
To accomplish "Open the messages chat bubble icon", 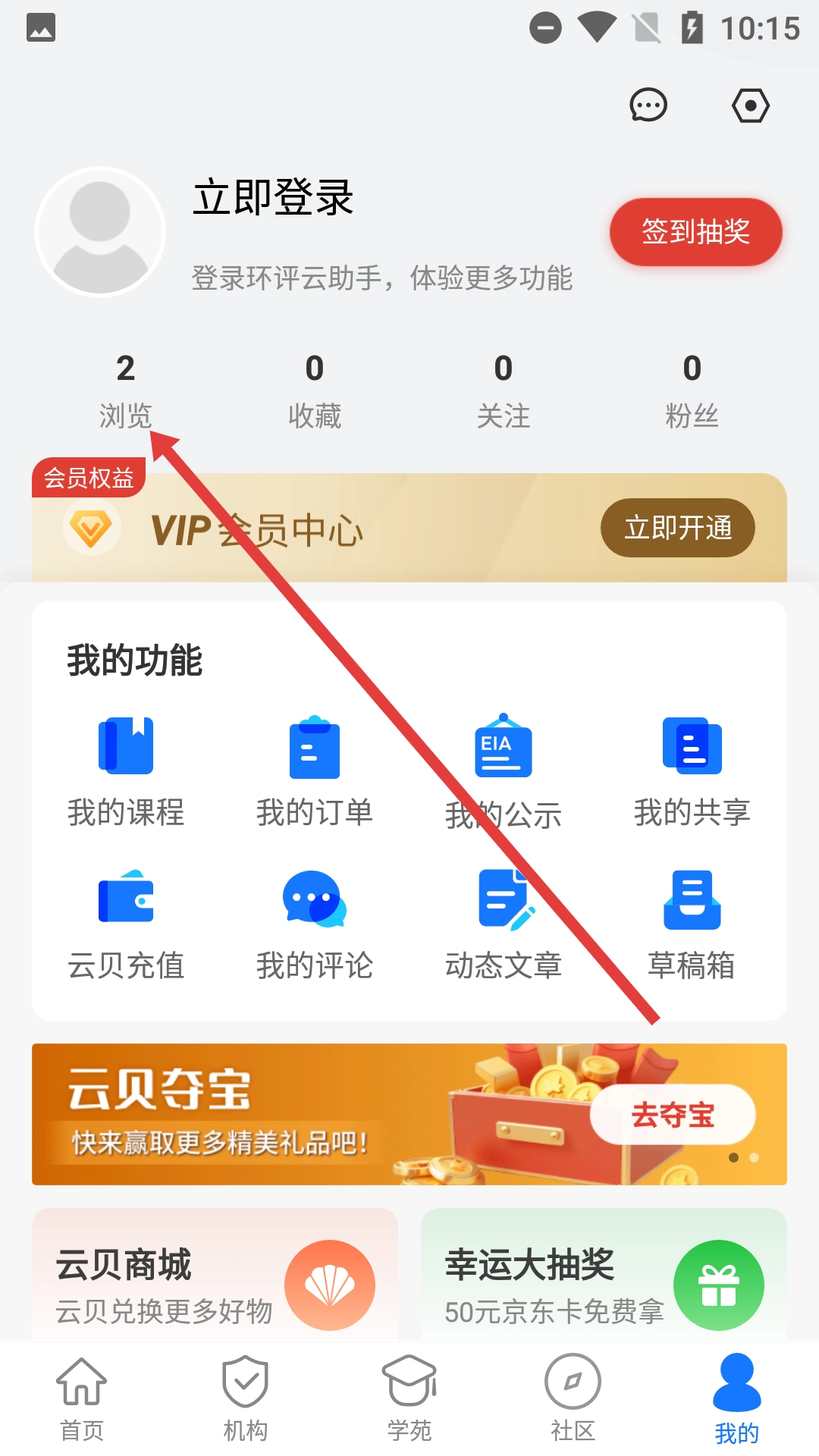I will click(648, 105).
